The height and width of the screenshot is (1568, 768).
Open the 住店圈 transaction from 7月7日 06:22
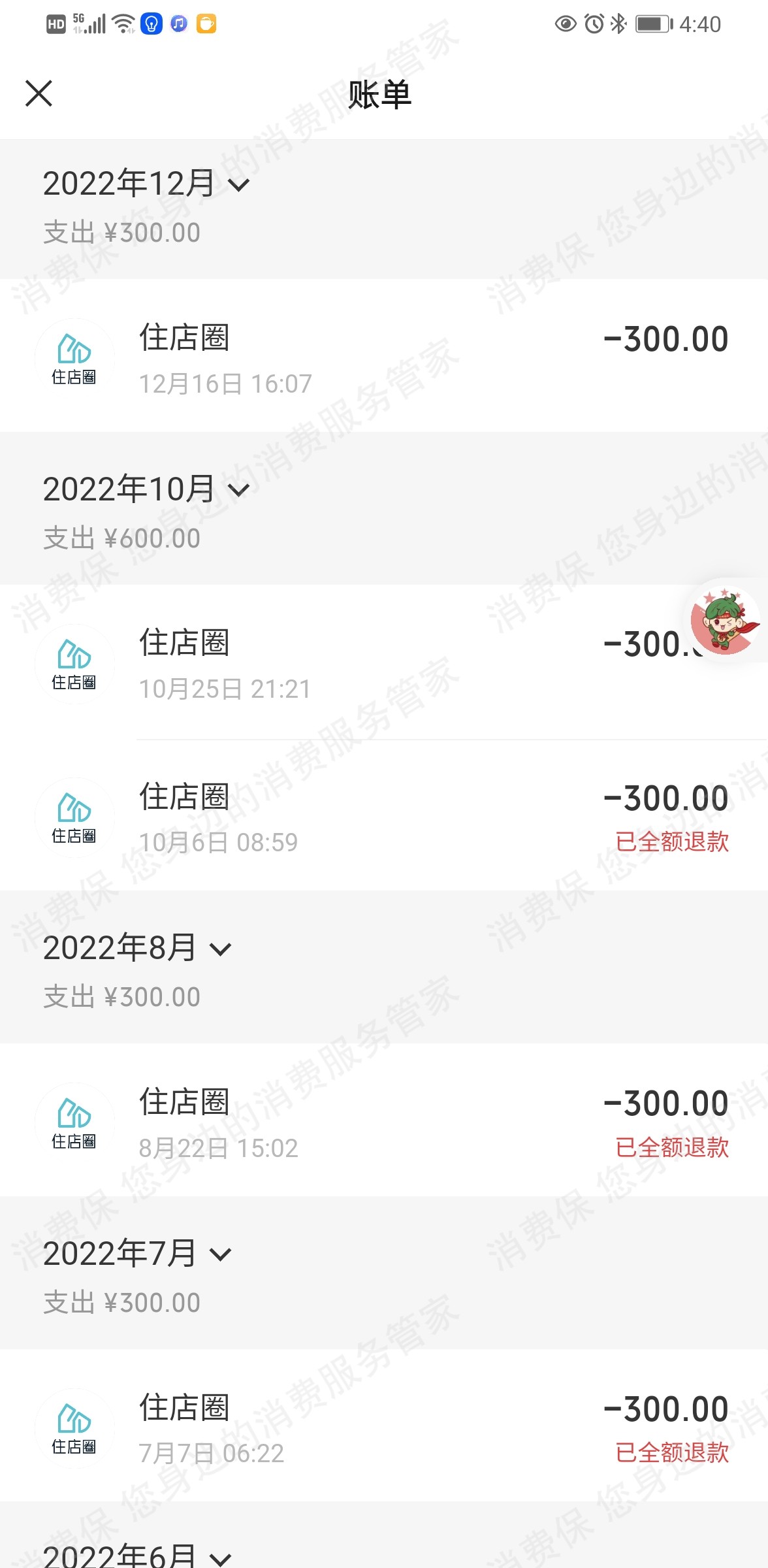tap(384, 1427)
